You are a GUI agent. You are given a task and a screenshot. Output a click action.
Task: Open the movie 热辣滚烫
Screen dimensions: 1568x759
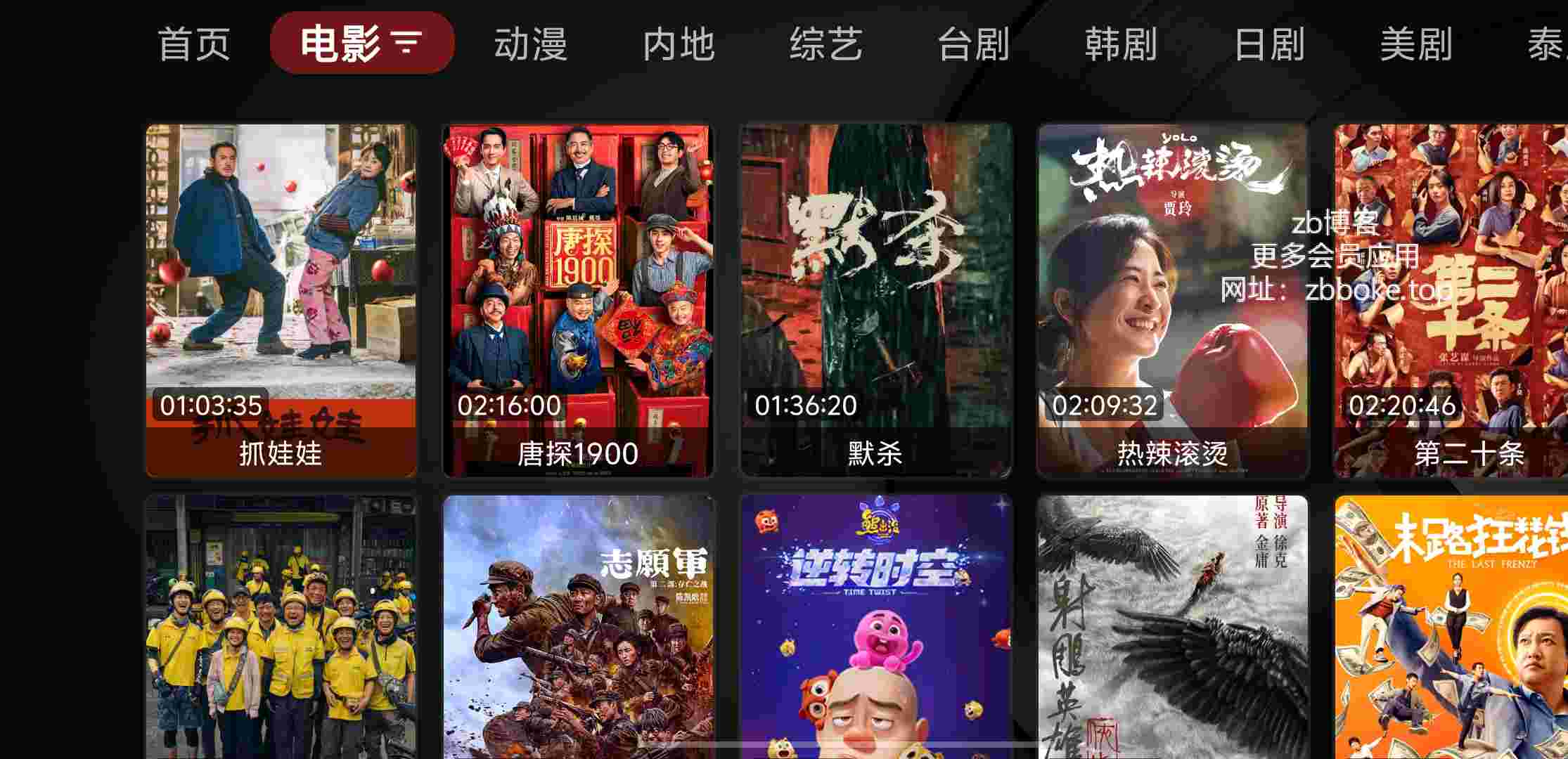click(x=1173, y=301)
